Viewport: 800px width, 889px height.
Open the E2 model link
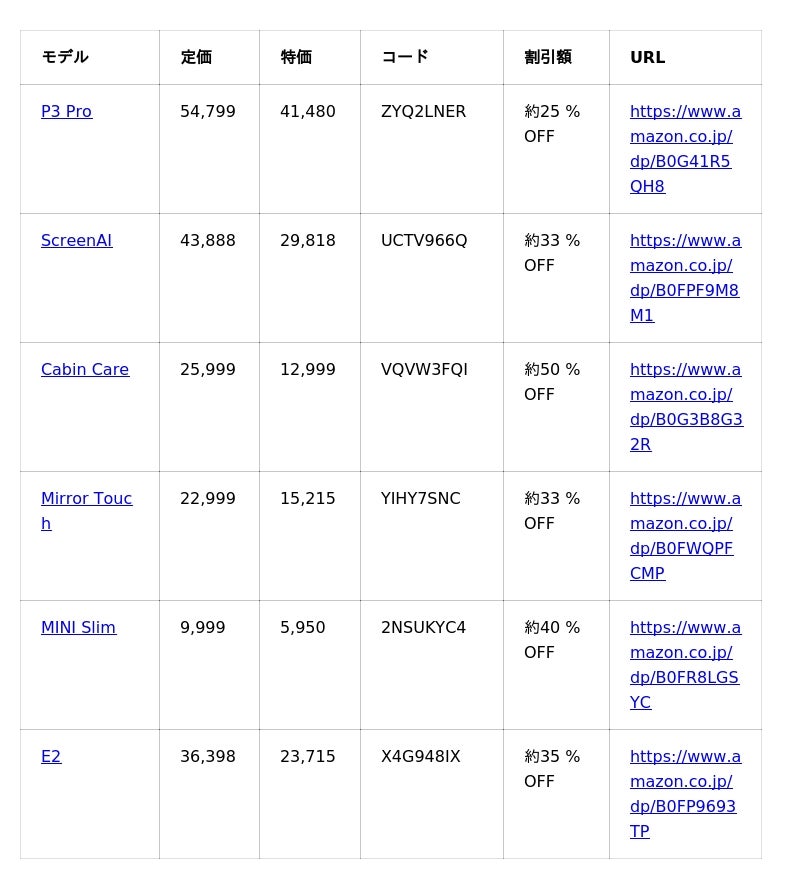point(51,757)
